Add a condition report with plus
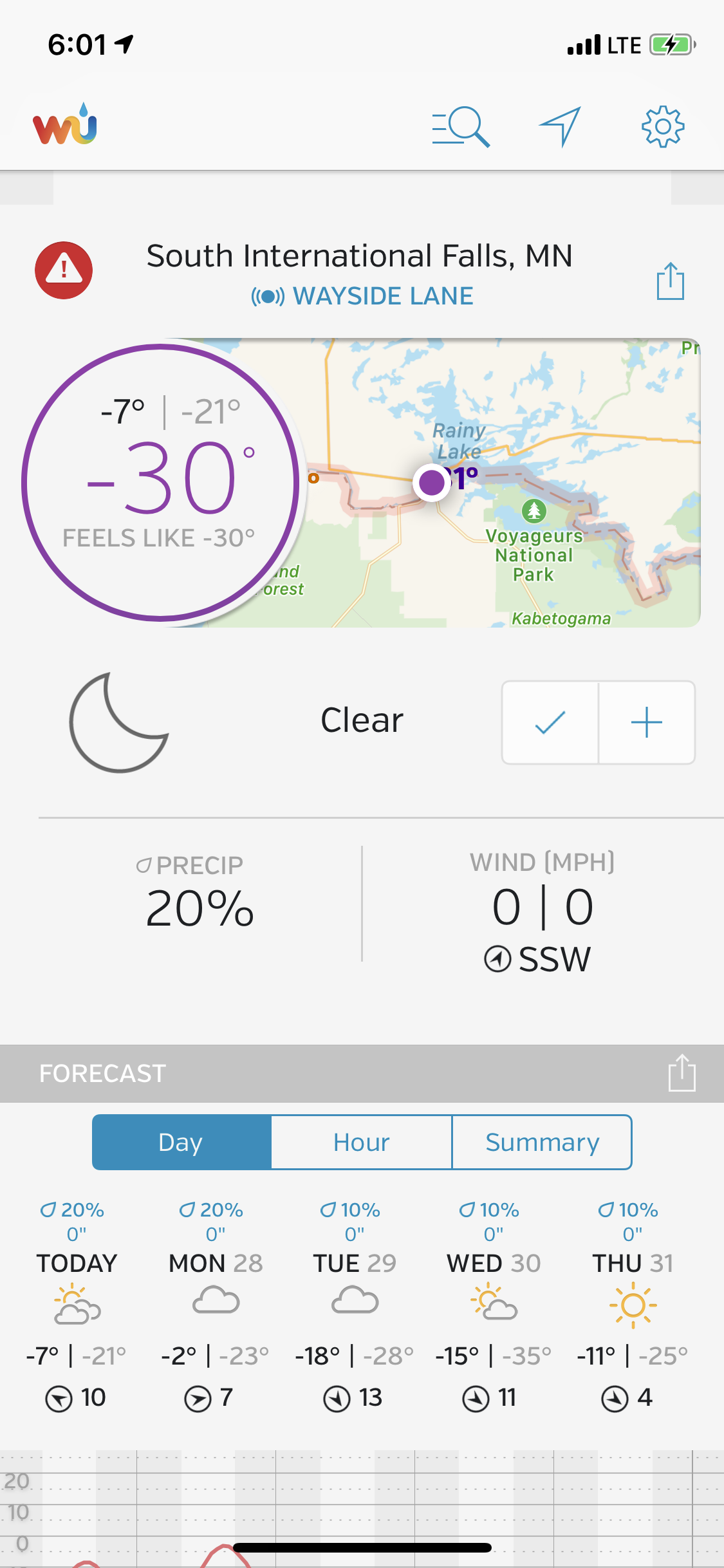Viewport: 724px width, 1568px height. pyautogui.click(x=647, y=722)
